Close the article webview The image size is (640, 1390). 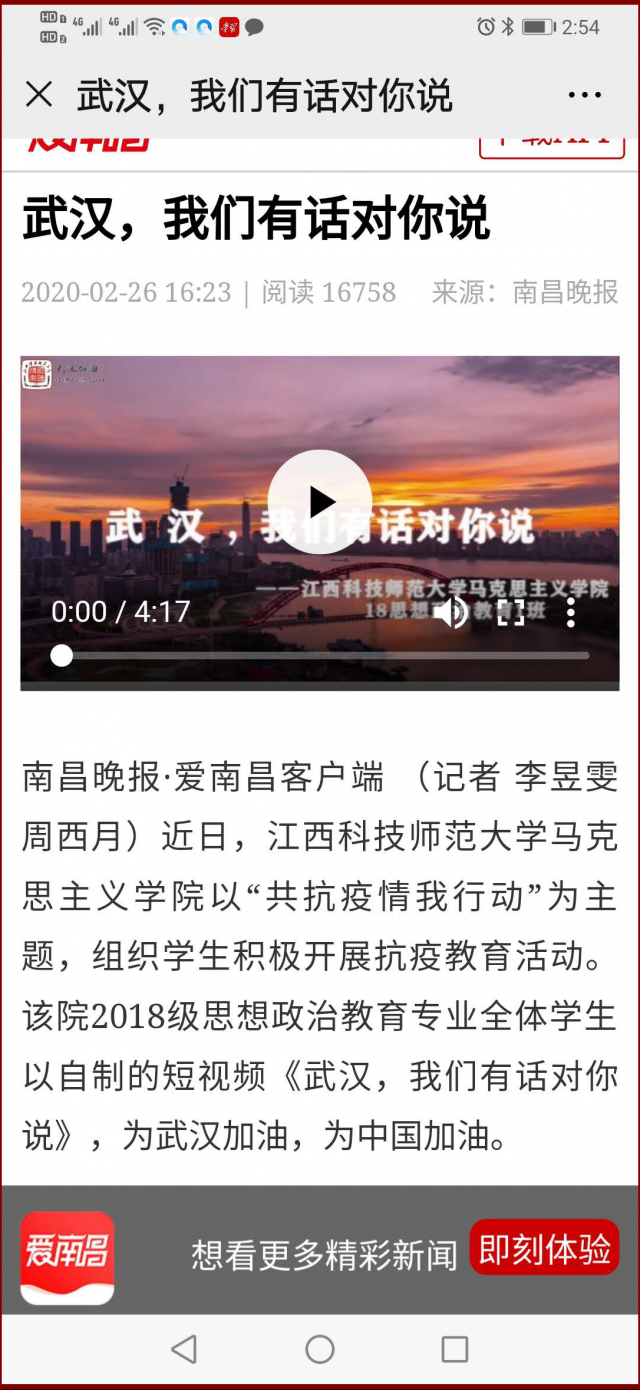[x=39, y=95]
